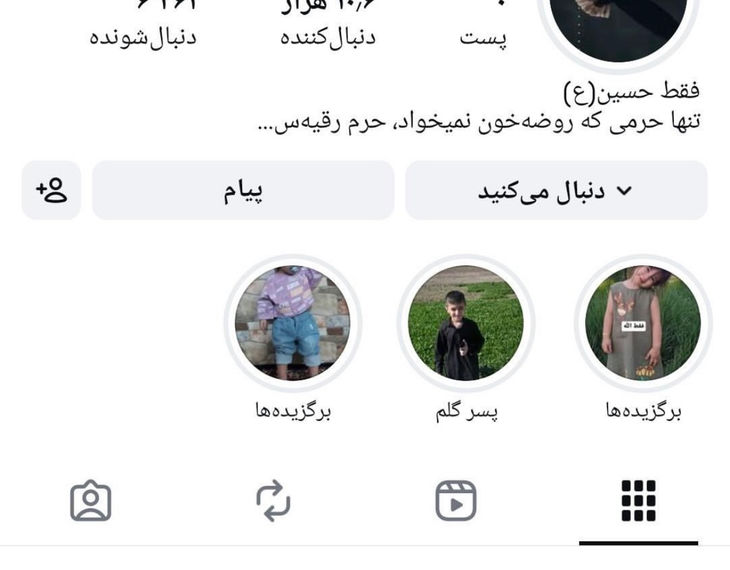Screen dimensions: 730x570
Task: Switch to the reposts tab
Action: (x=273, y=500)
